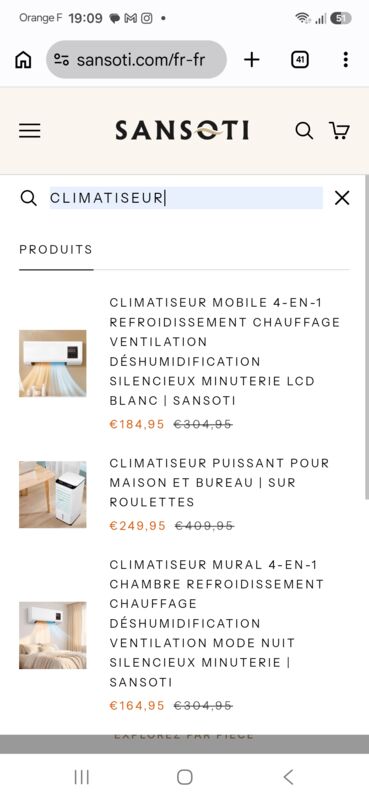Select the Produits tab
The width and height of the screenshot is (369, 800).
[56, 249]
